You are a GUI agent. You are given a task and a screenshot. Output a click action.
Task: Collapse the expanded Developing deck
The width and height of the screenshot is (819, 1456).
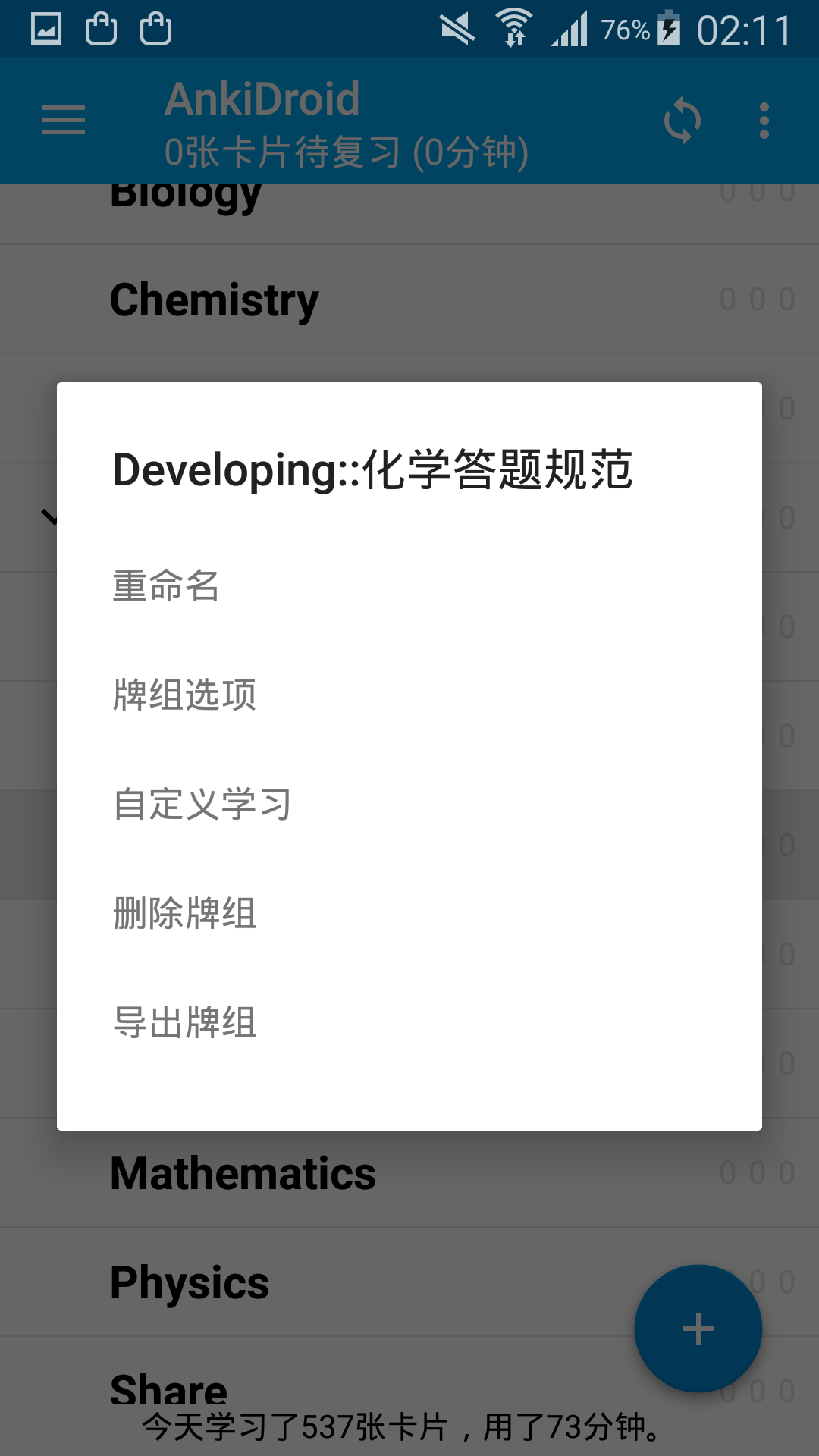click(51, 516)
